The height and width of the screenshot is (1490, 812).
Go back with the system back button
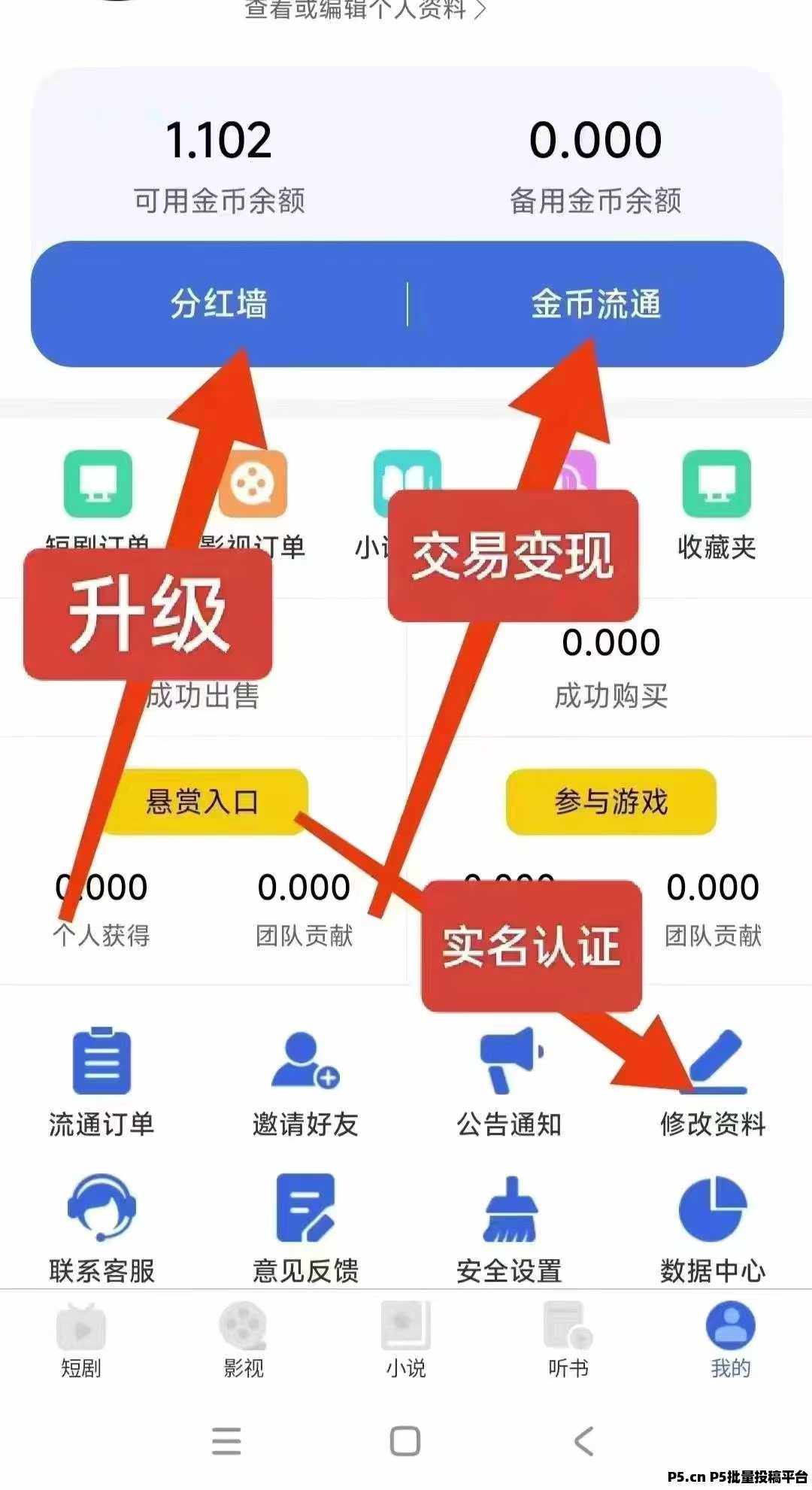point(584,1441)
